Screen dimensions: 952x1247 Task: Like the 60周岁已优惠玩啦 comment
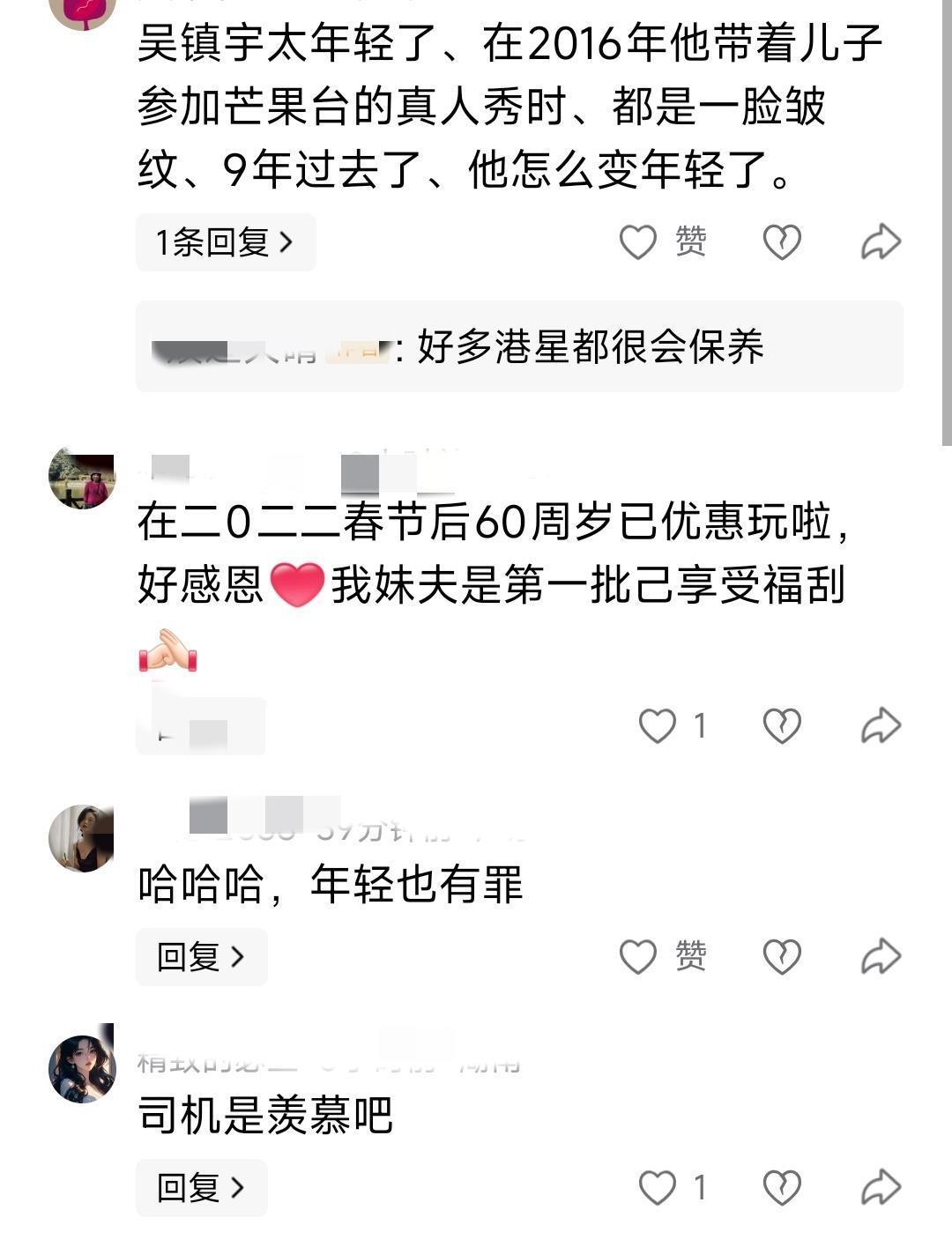click(x=658, y=726)
